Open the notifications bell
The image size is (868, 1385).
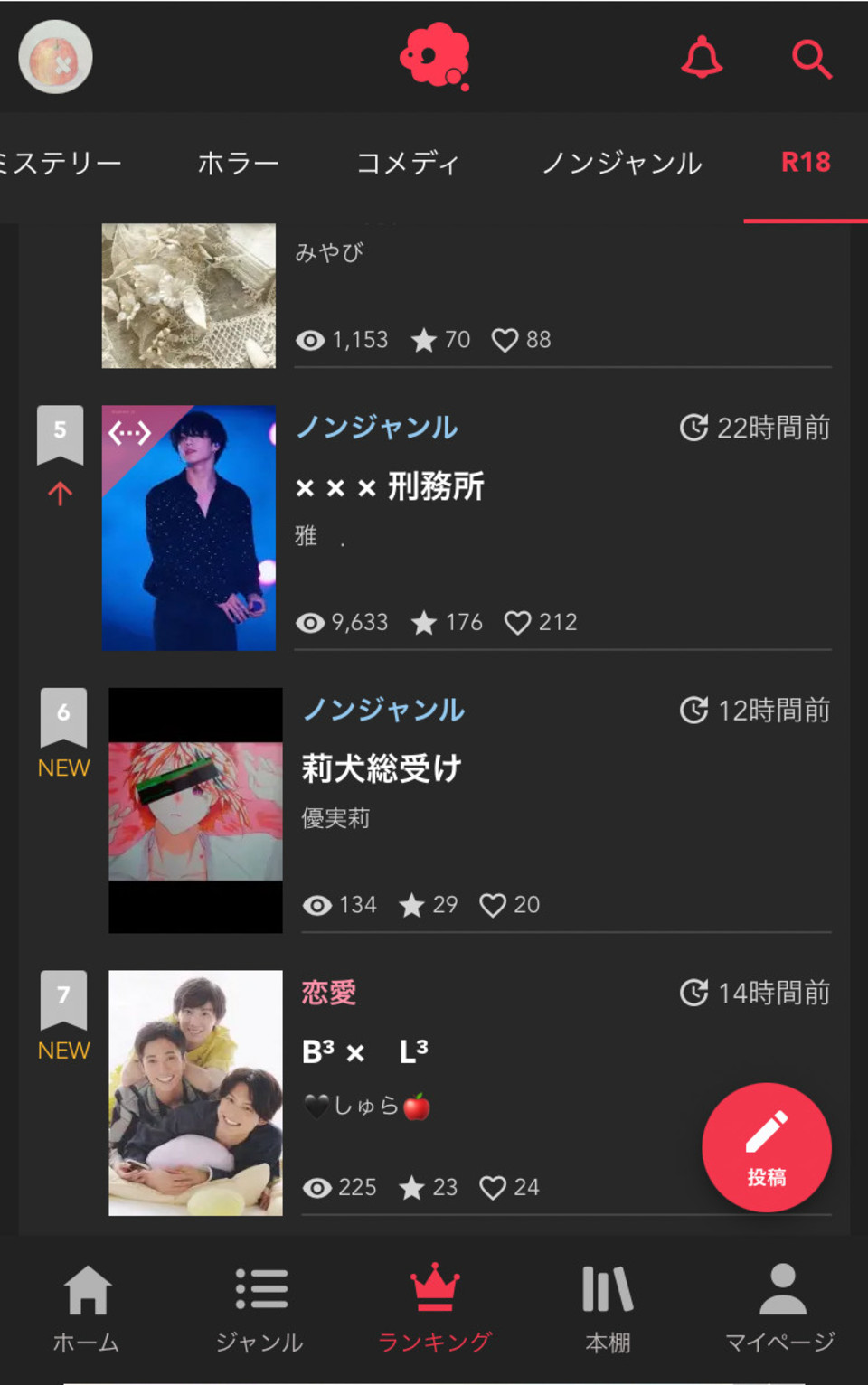point(702,58)
